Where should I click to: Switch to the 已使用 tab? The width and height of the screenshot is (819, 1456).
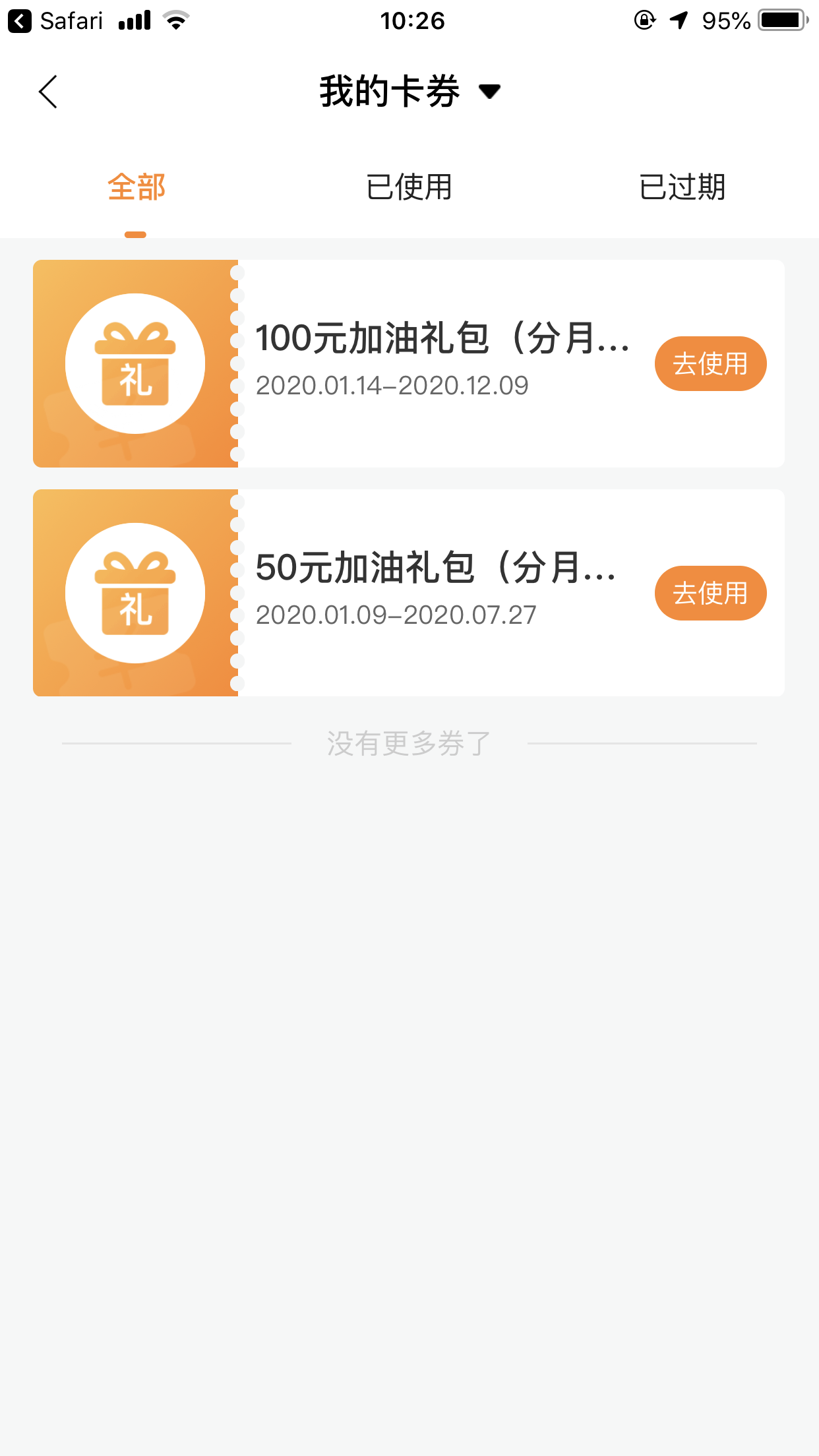click(x=409, y=187)
